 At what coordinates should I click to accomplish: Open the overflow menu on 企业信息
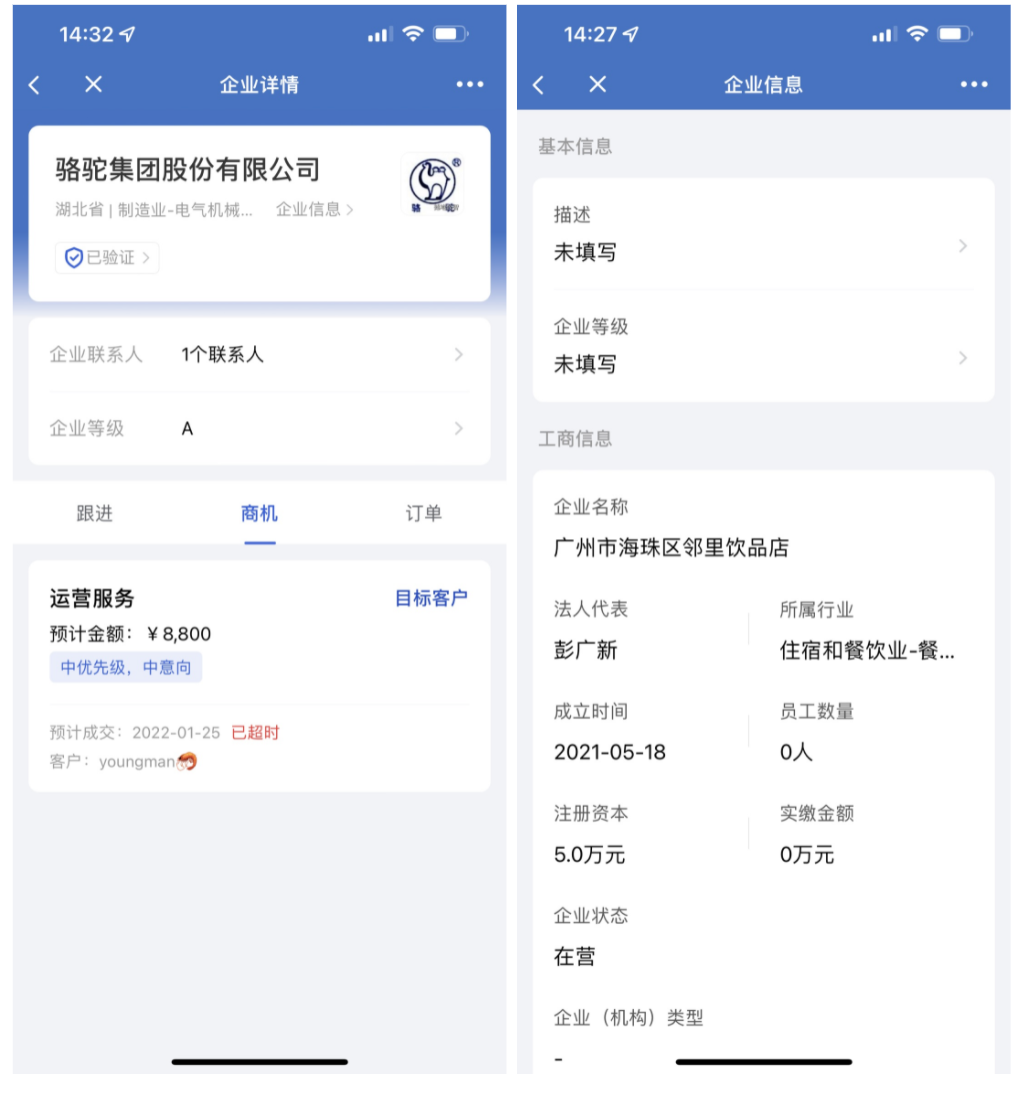[x=973, y=85]
